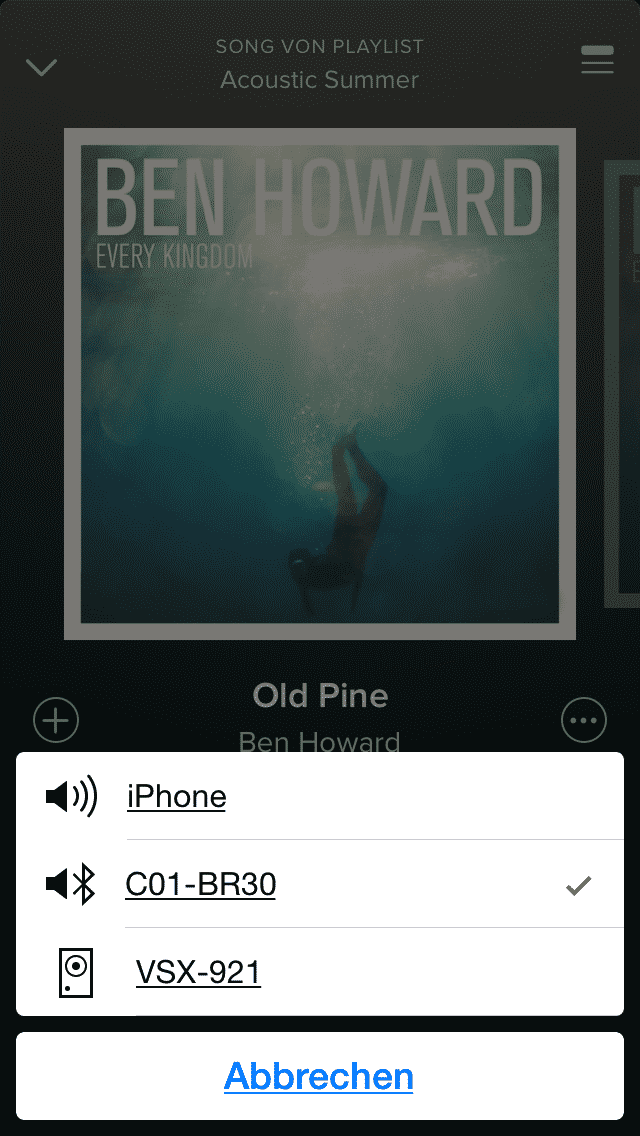Add Old Pine with the plus icon
This screenshot has width=640, height=1136.
pyautogui.click(x=56, y=720)
